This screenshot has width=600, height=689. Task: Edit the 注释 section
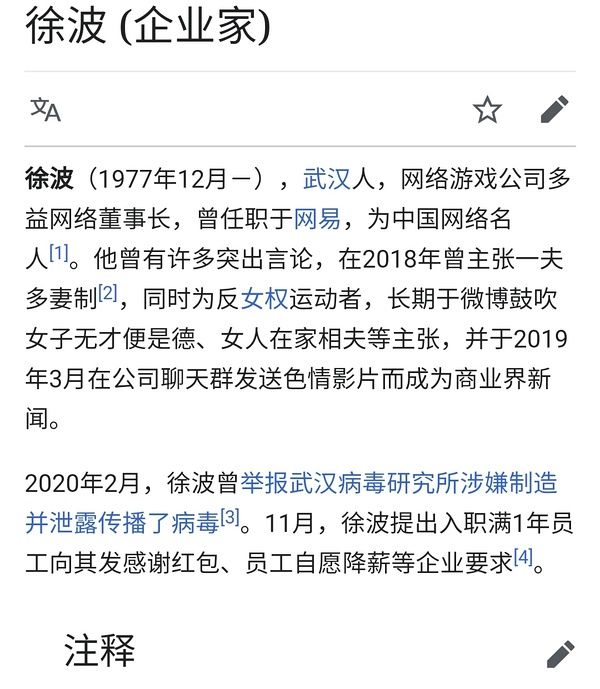tap(560, 654)
